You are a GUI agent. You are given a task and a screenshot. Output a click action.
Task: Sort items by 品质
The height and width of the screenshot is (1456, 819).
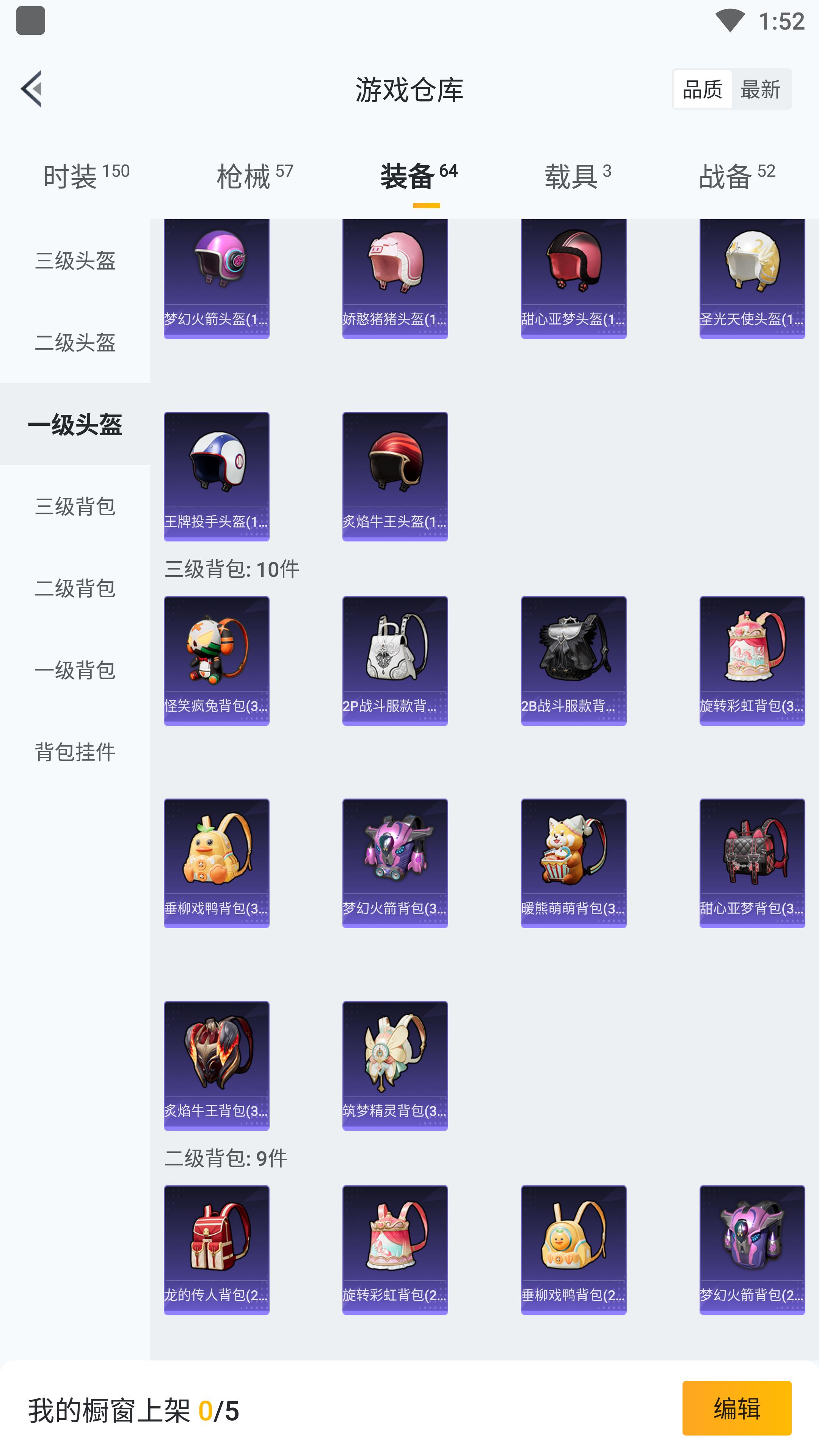coord(702,89)
